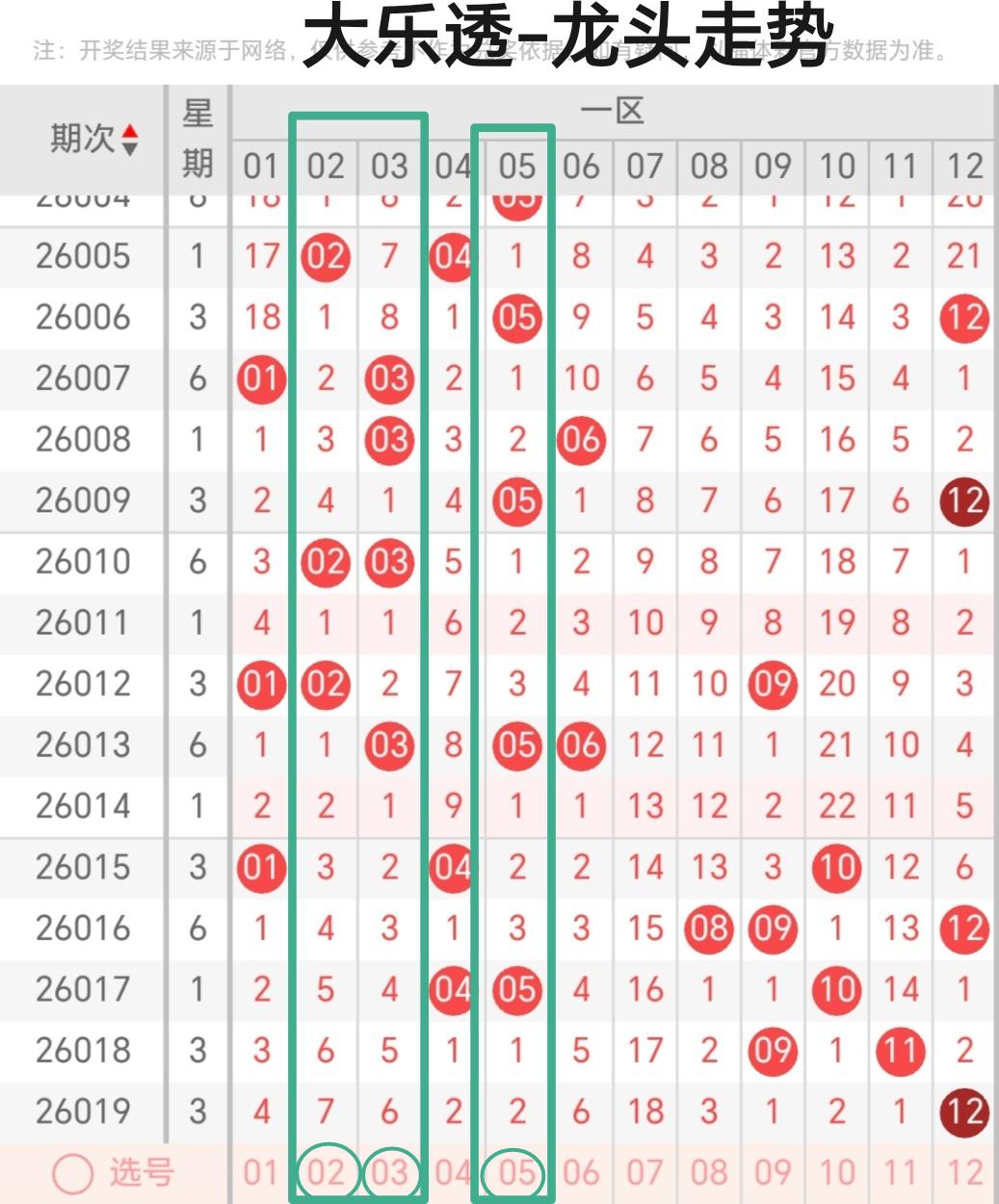Select 11 in the 选号 row
The width and height of the screenshot is (999, 1204).
tap(900, 1173)
